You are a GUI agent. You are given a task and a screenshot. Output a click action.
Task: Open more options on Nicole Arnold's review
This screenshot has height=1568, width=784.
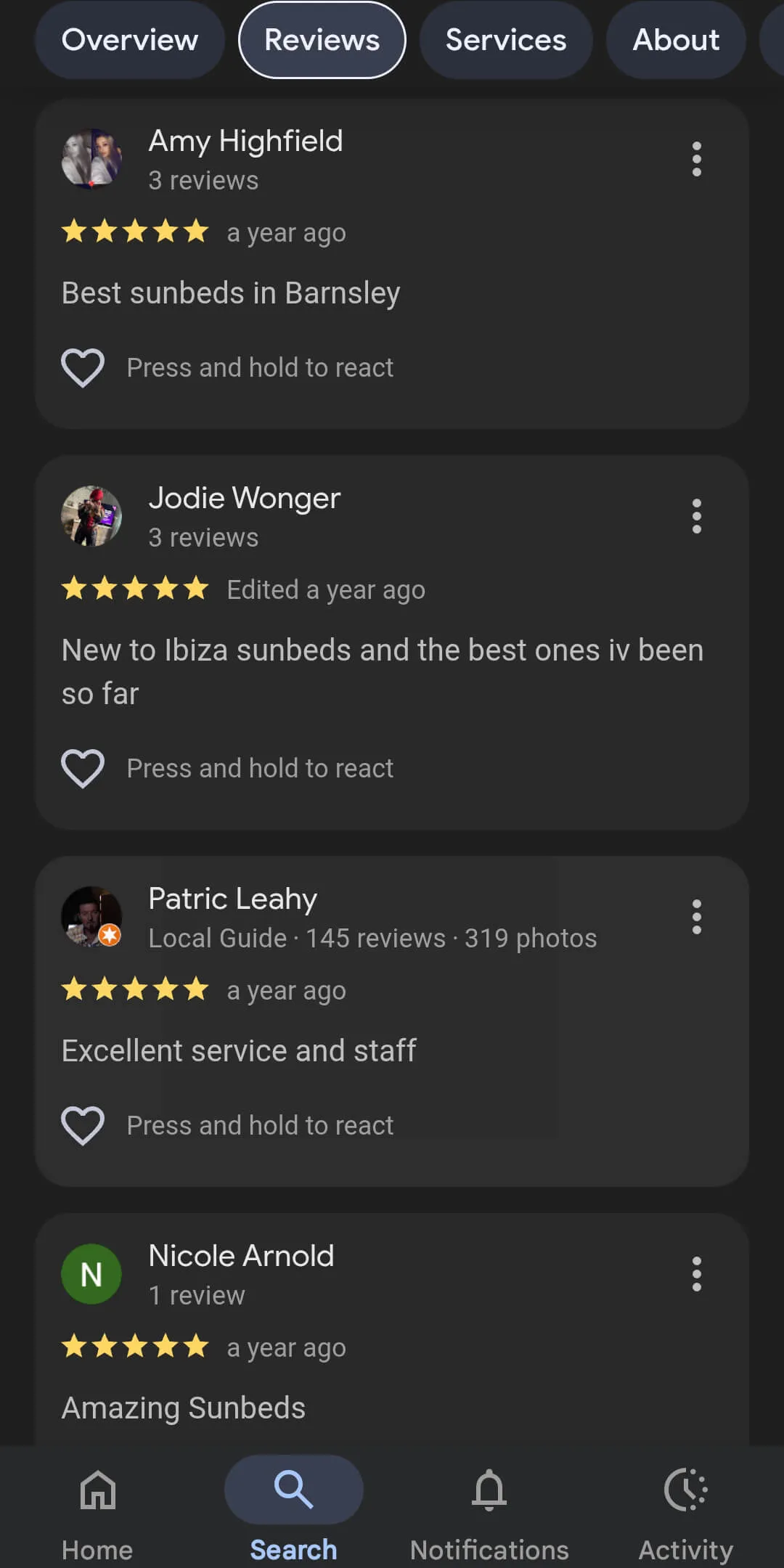[696, 1274]
